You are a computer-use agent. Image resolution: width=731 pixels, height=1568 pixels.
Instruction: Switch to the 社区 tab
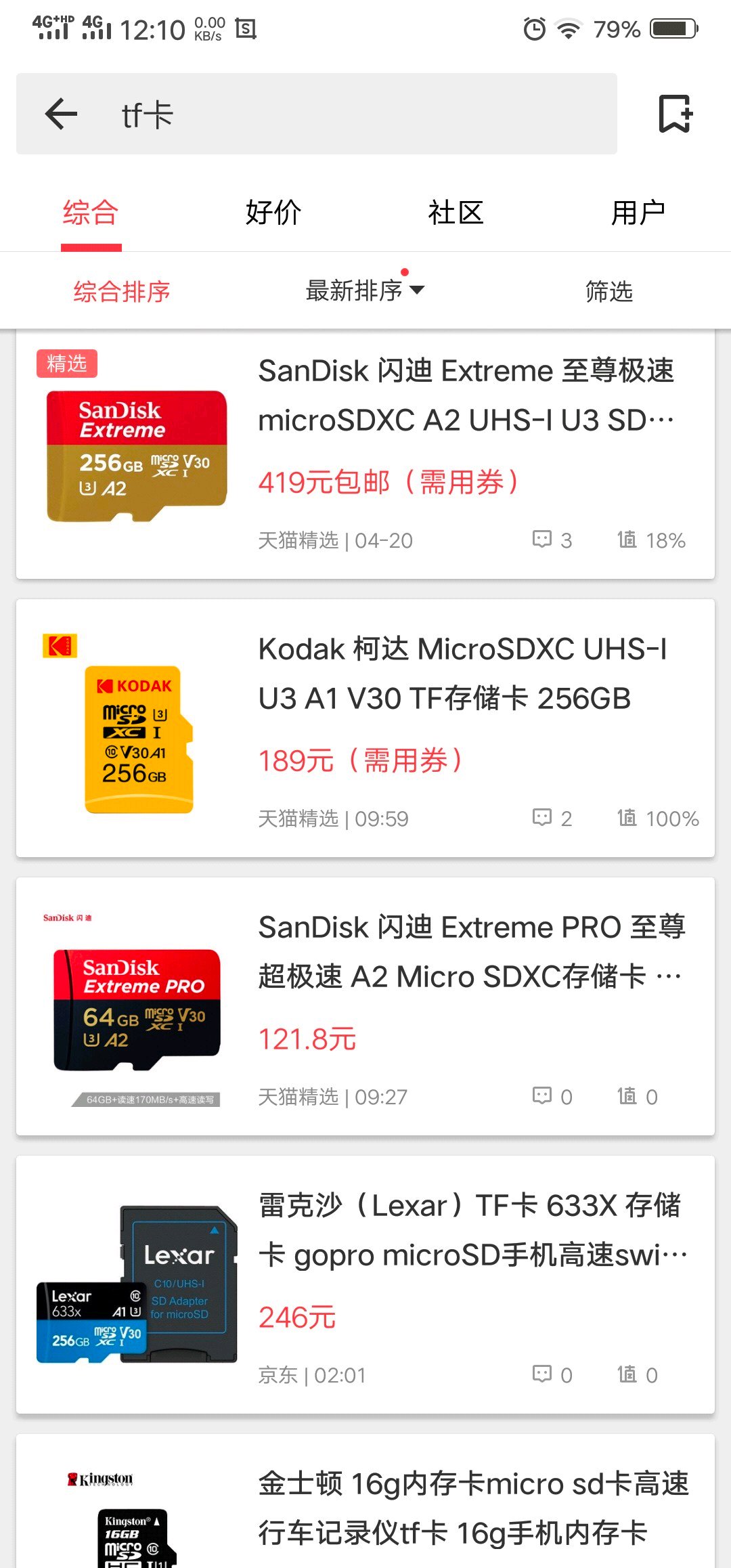click(456, 213)
